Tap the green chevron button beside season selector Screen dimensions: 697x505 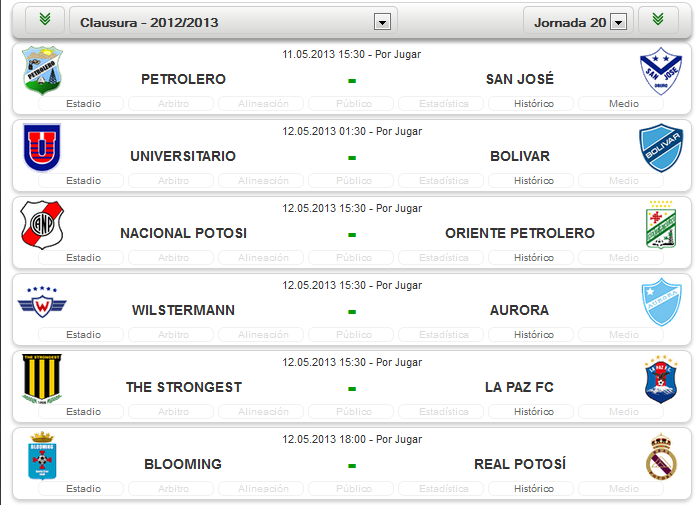pyautogui.click(x=45, y=20)
